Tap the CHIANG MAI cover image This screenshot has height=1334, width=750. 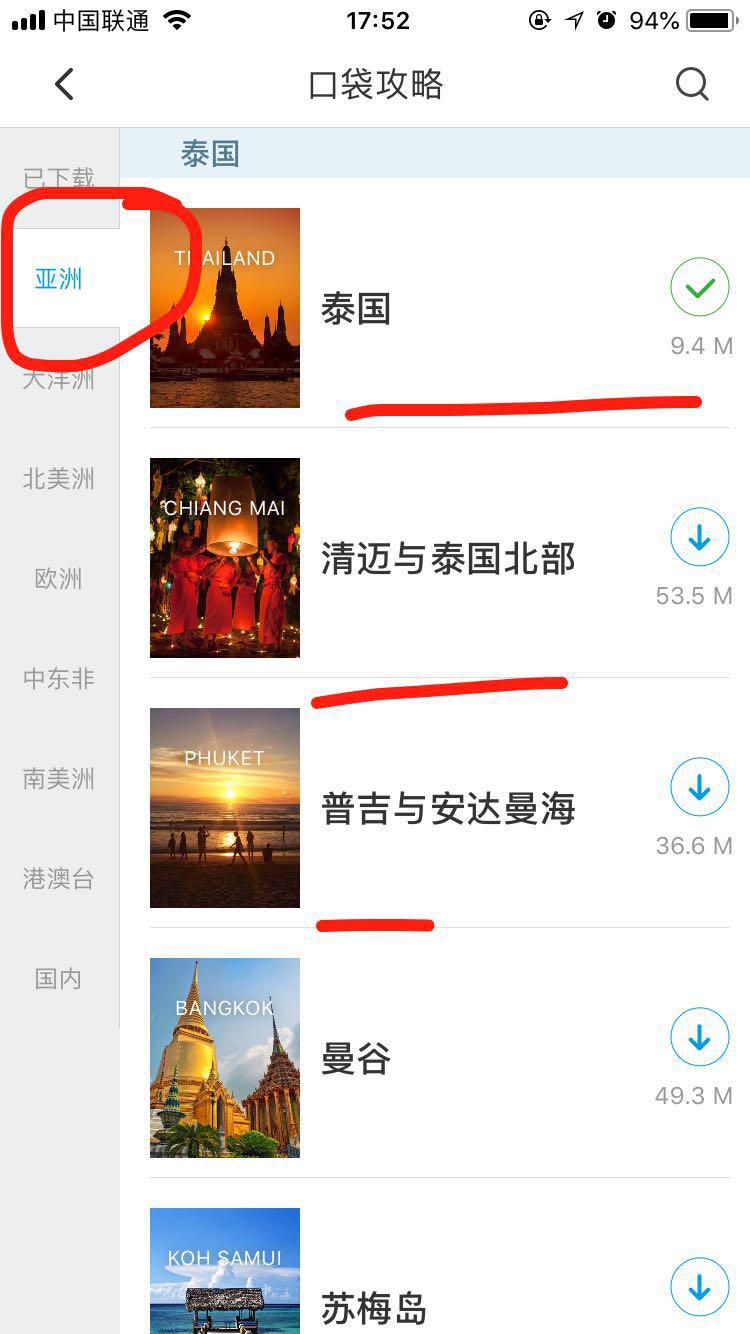click(224, 557)
